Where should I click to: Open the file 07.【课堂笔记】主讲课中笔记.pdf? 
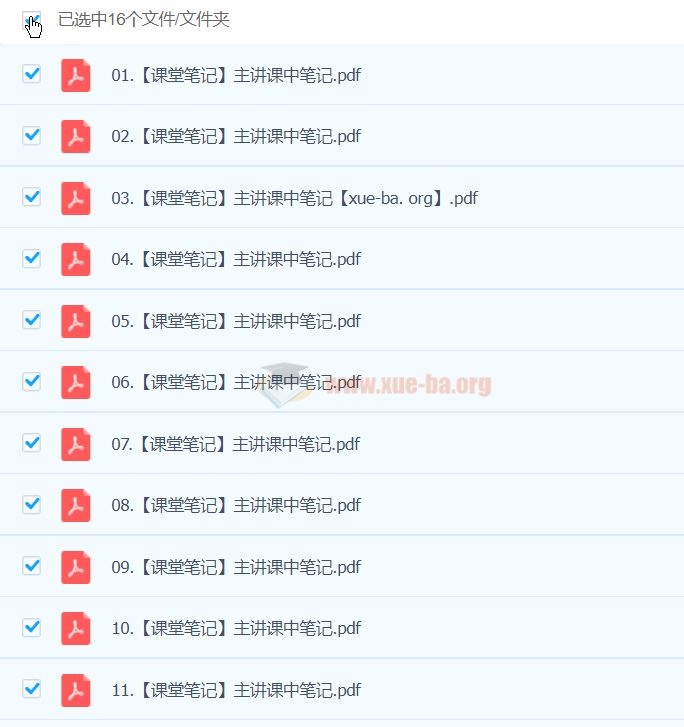coord(235,444)
